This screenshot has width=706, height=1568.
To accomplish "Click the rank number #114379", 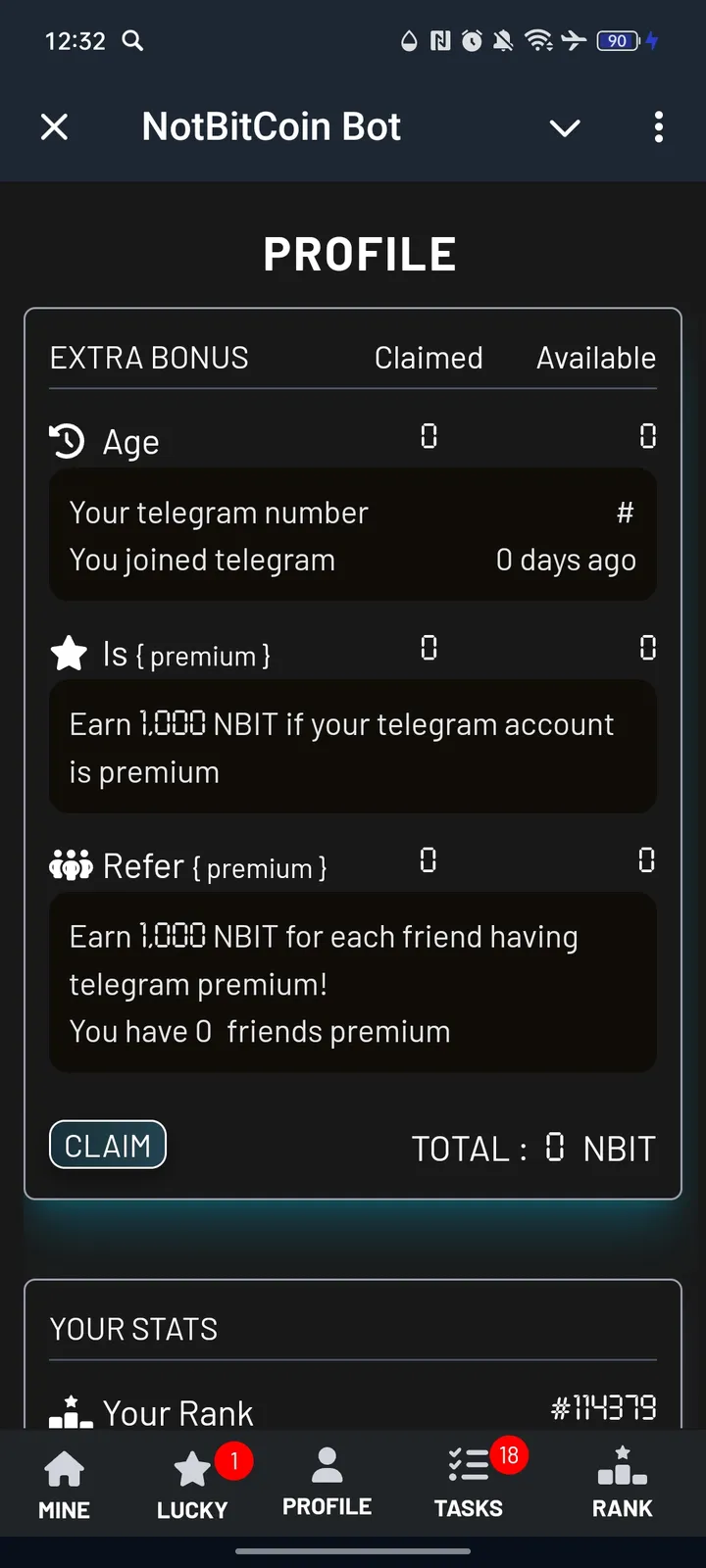I will [604, 1407].
